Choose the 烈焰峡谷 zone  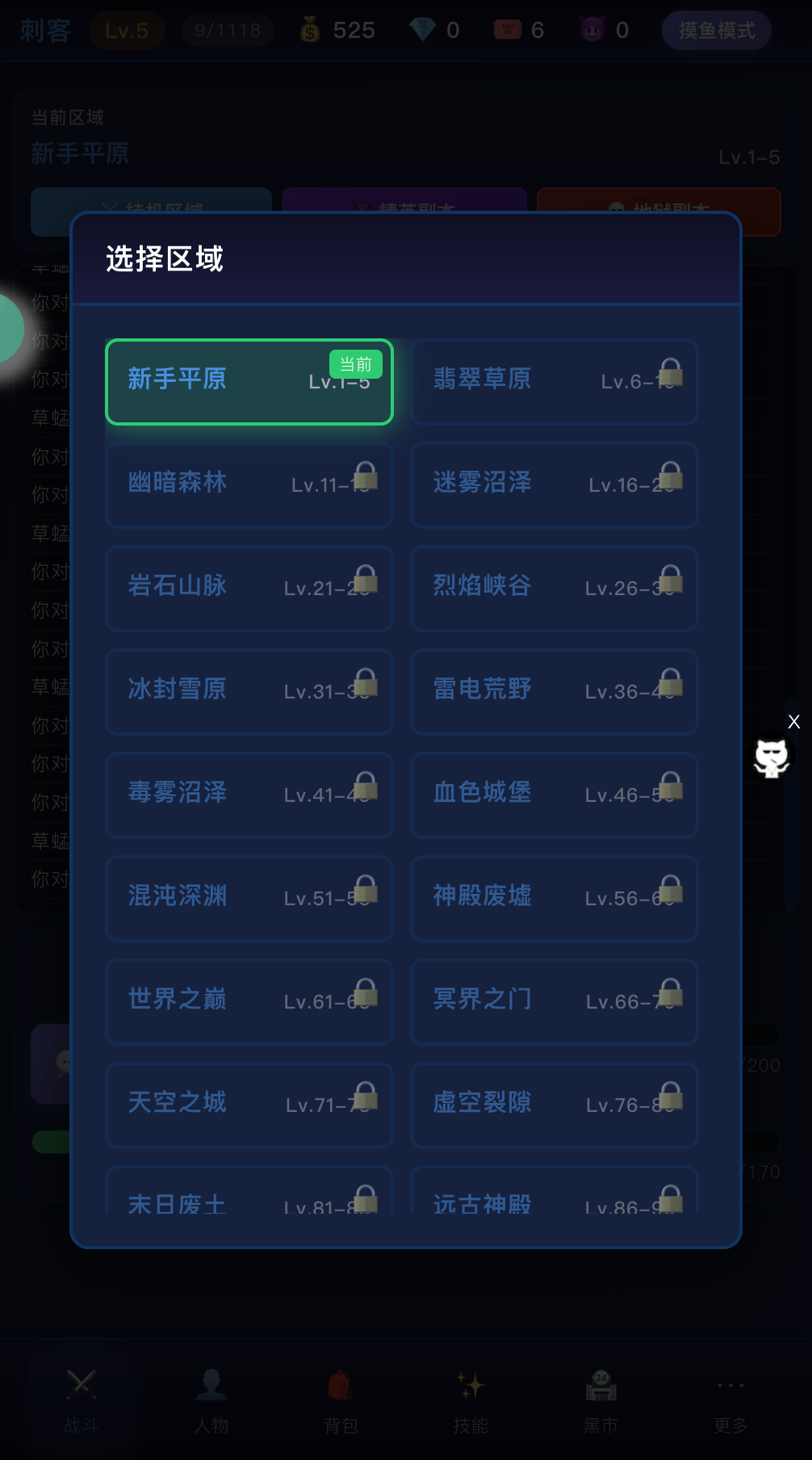(555, 589)
